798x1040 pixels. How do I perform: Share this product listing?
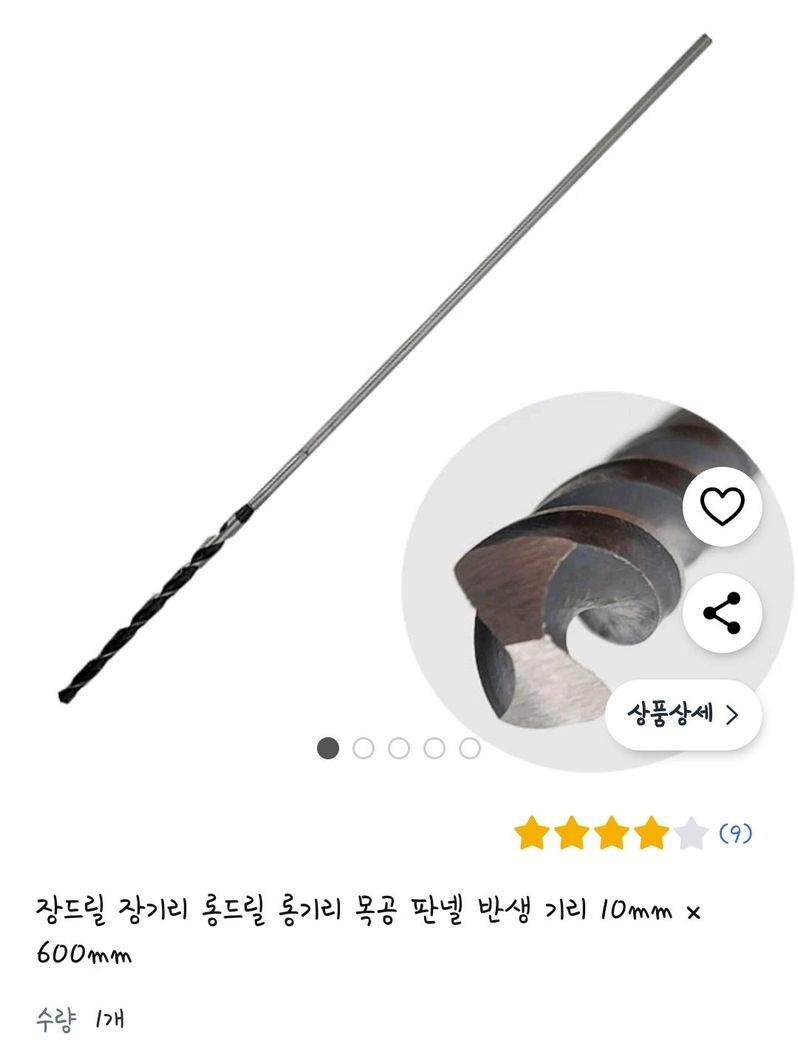722,612
